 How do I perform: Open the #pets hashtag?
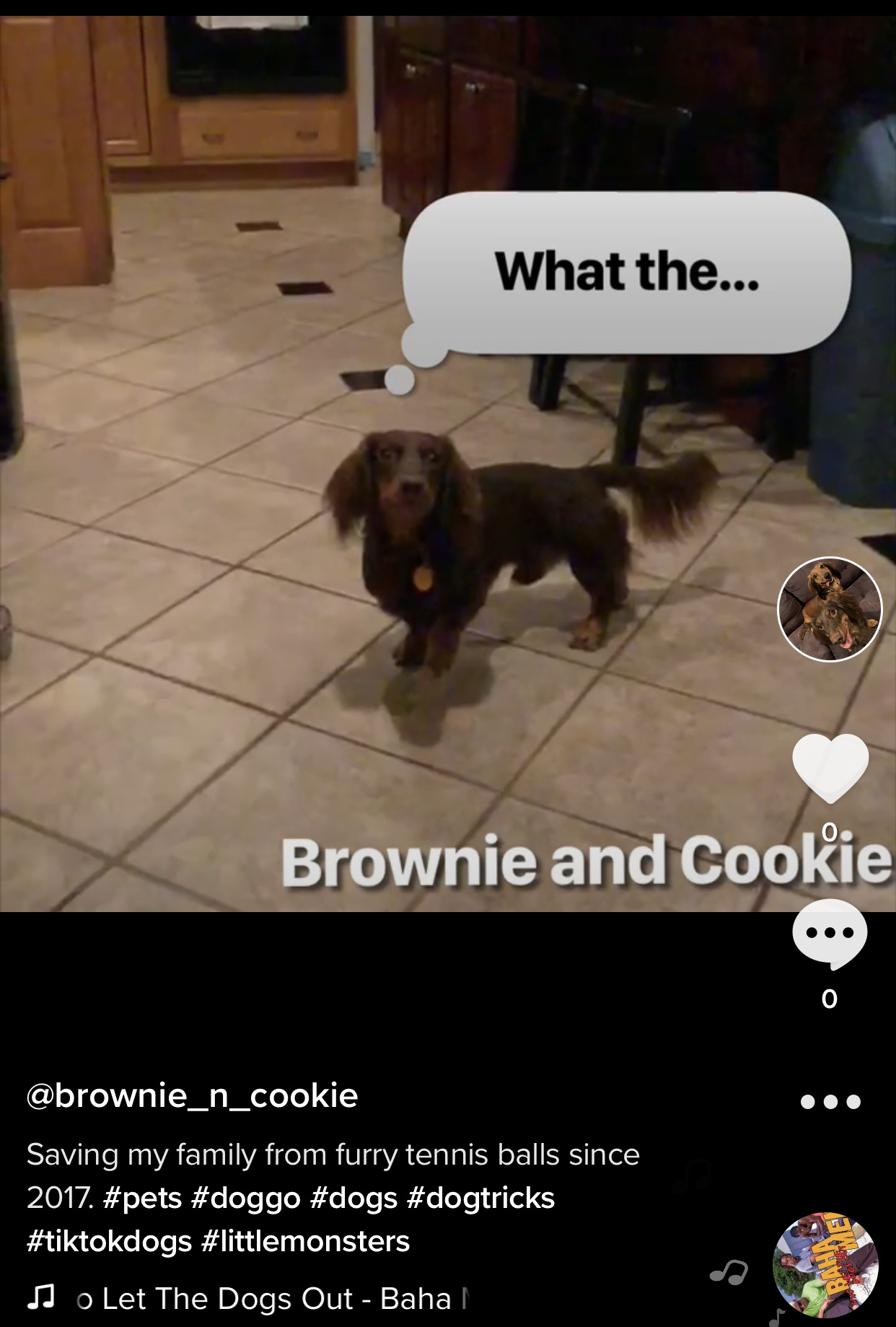coord(142,1199)
